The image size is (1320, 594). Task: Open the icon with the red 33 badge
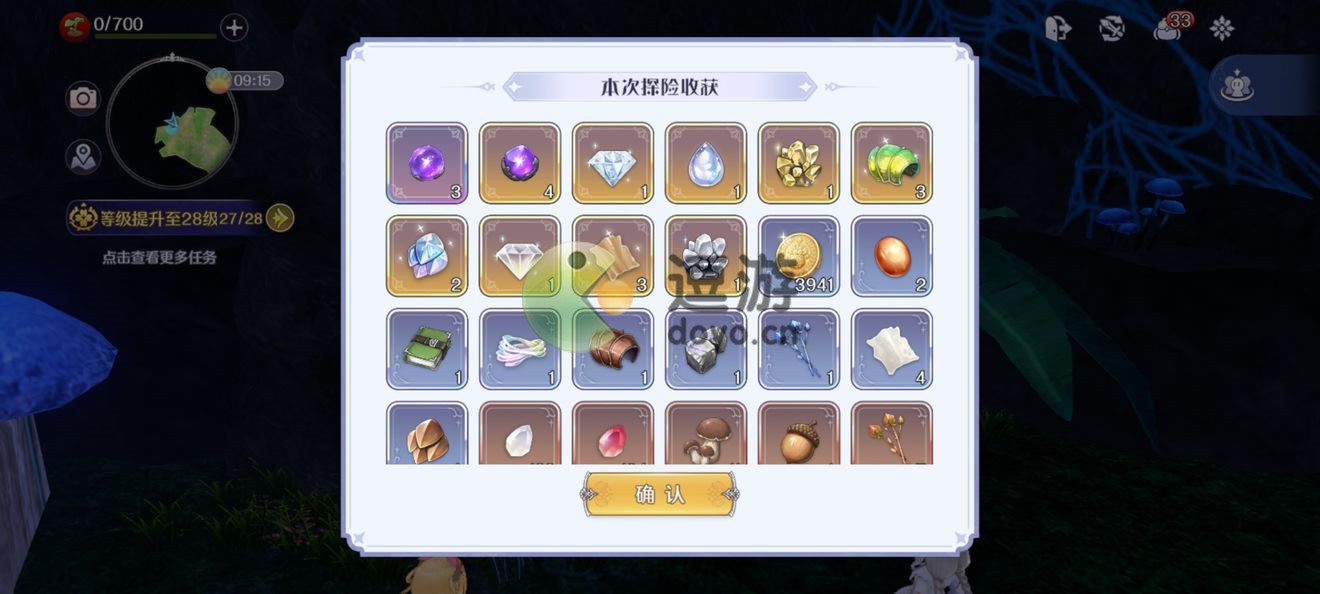pos(1168,28)
